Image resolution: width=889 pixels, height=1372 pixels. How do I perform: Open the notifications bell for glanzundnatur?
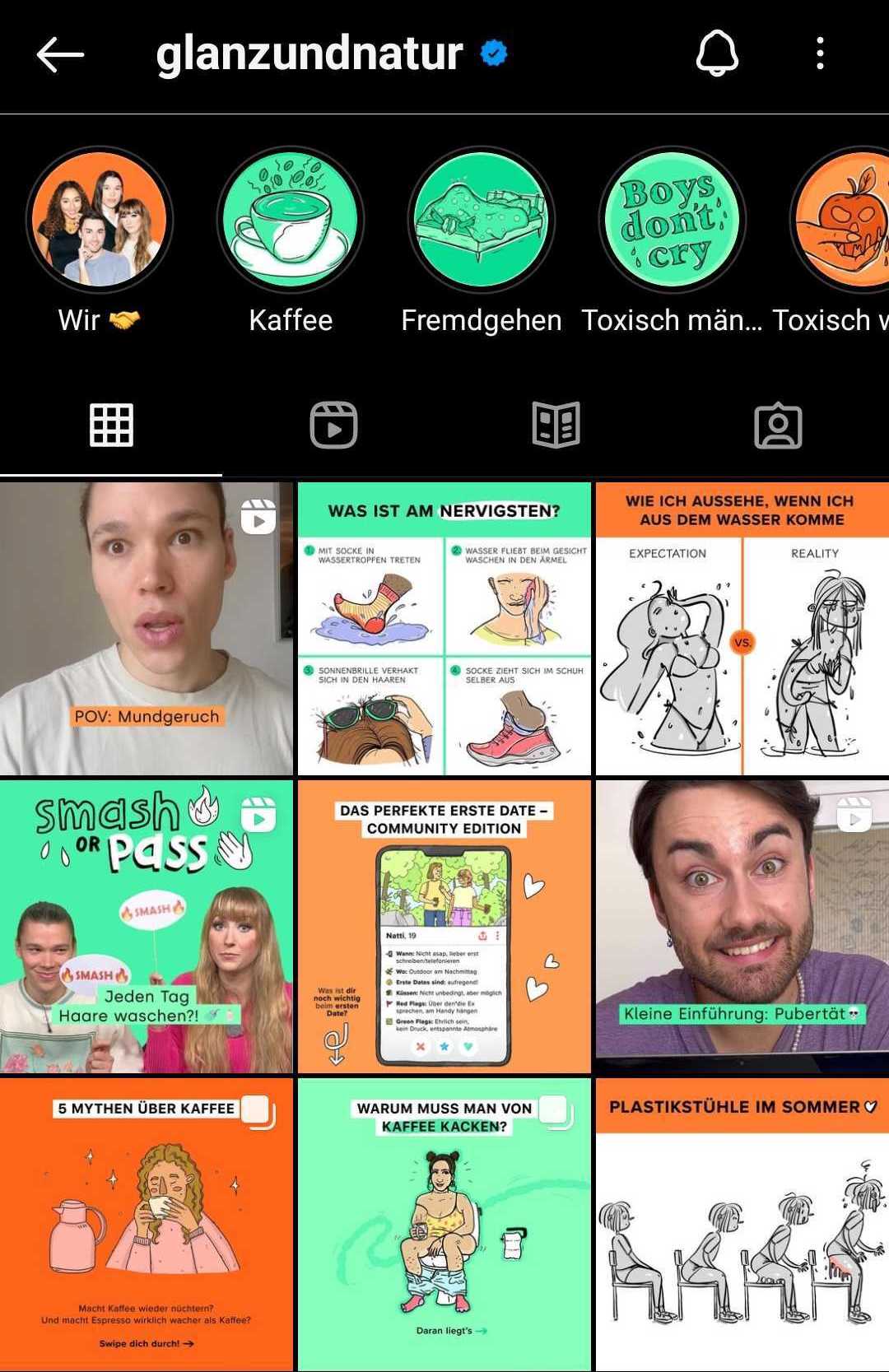(717, 53)
